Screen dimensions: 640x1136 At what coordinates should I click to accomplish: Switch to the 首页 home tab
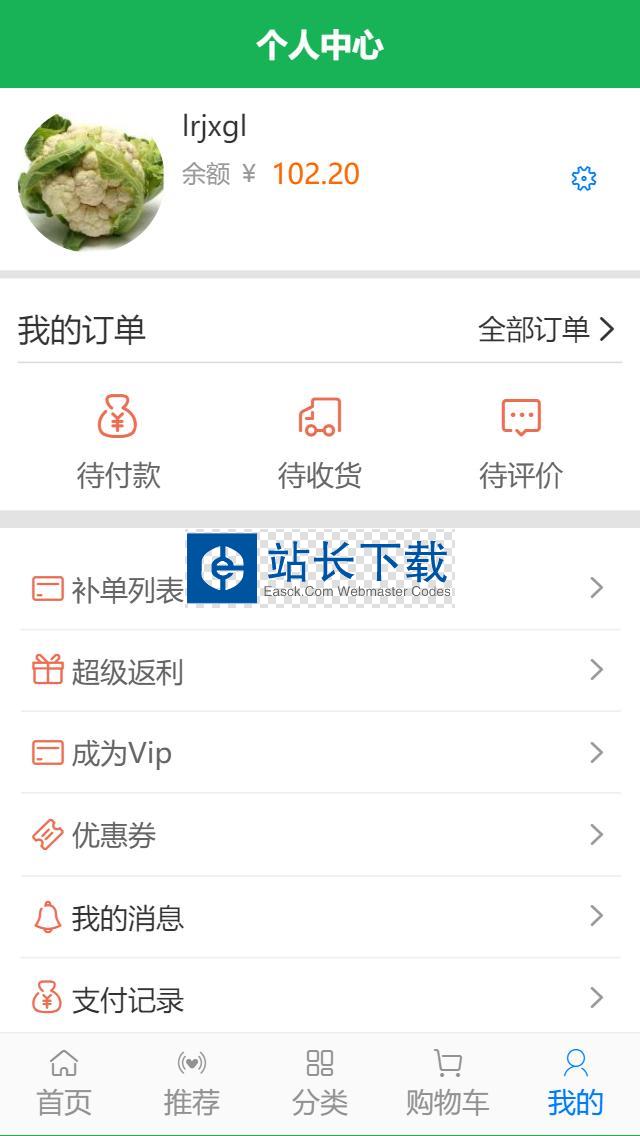(64, 1084)
